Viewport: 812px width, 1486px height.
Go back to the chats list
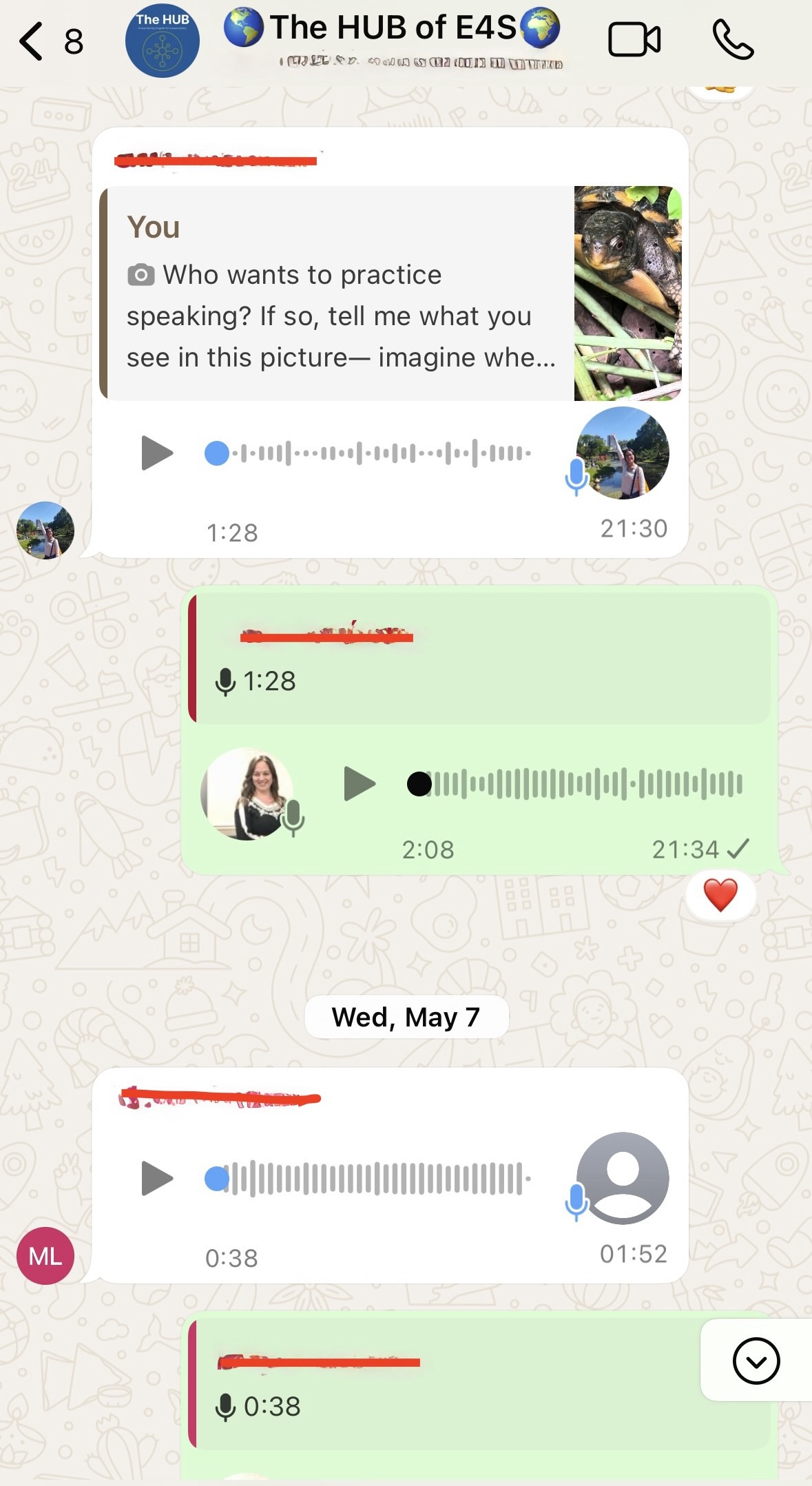click(32, 41)
